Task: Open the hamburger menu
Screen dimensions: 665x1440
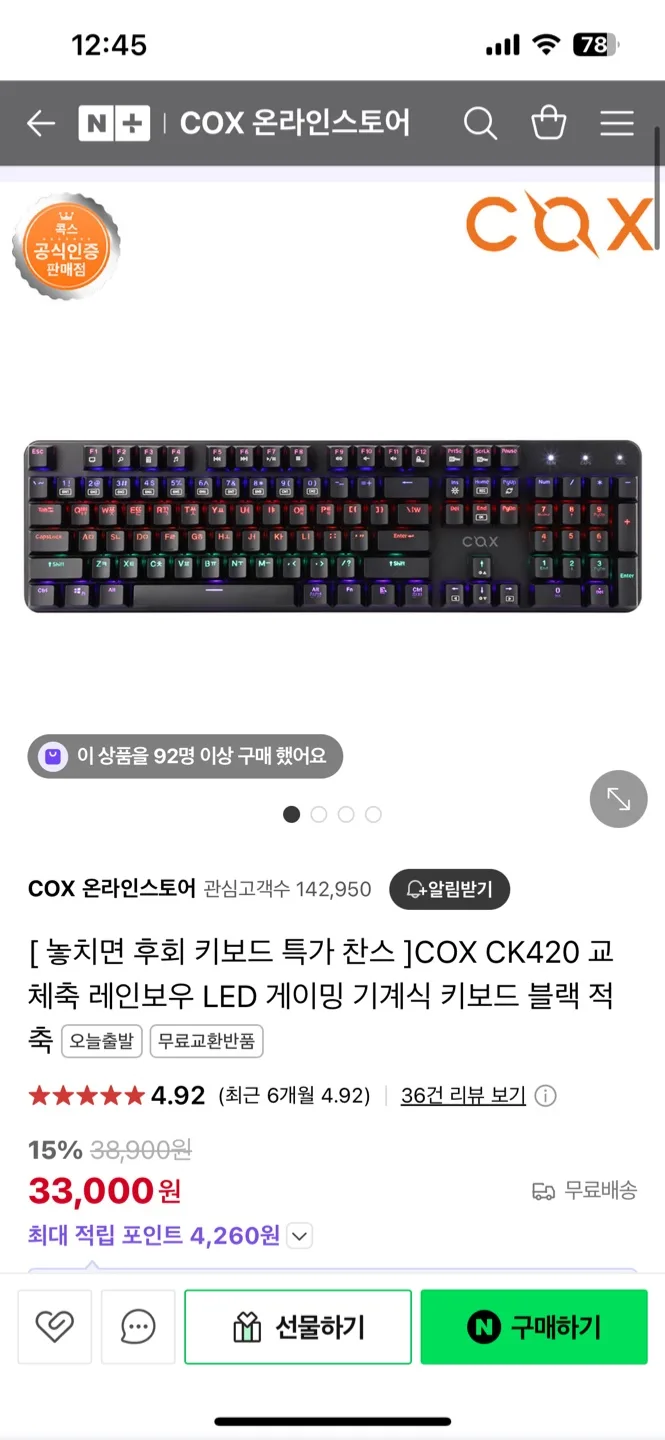Action: point(616,124)
